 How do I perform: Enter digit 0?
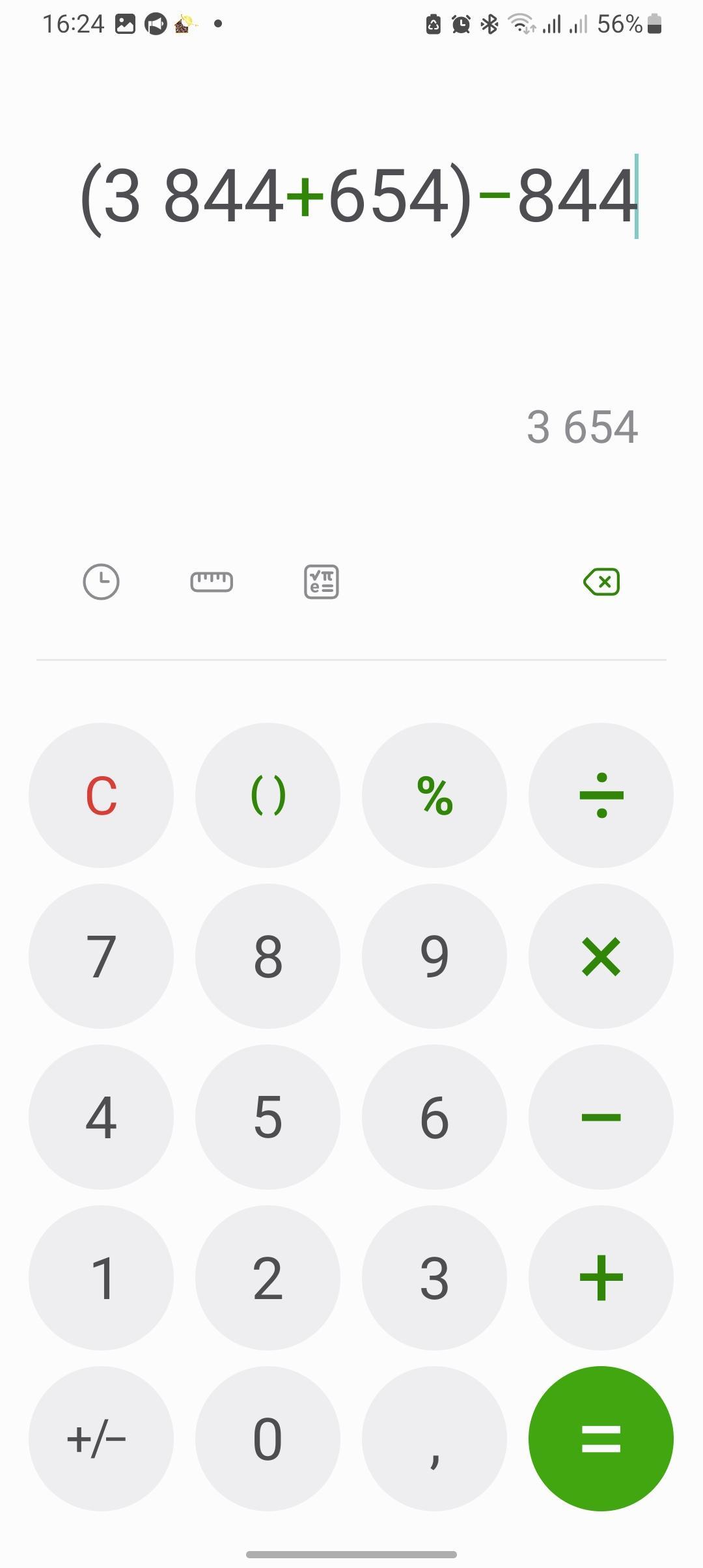(x=268, y=1438)
